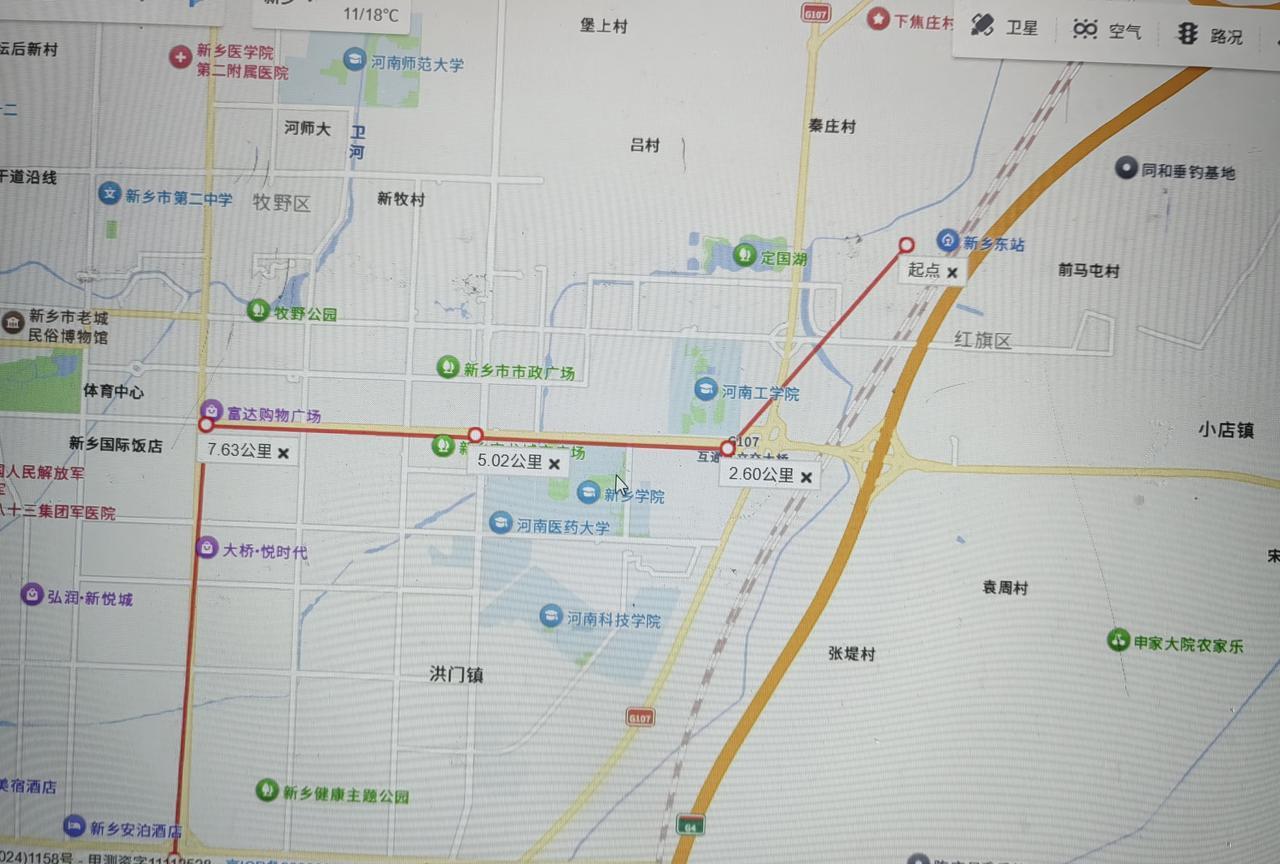1280x864 pixels.
Task: Select the 新乡市第二中学 marker
Action: click(109, 193)
